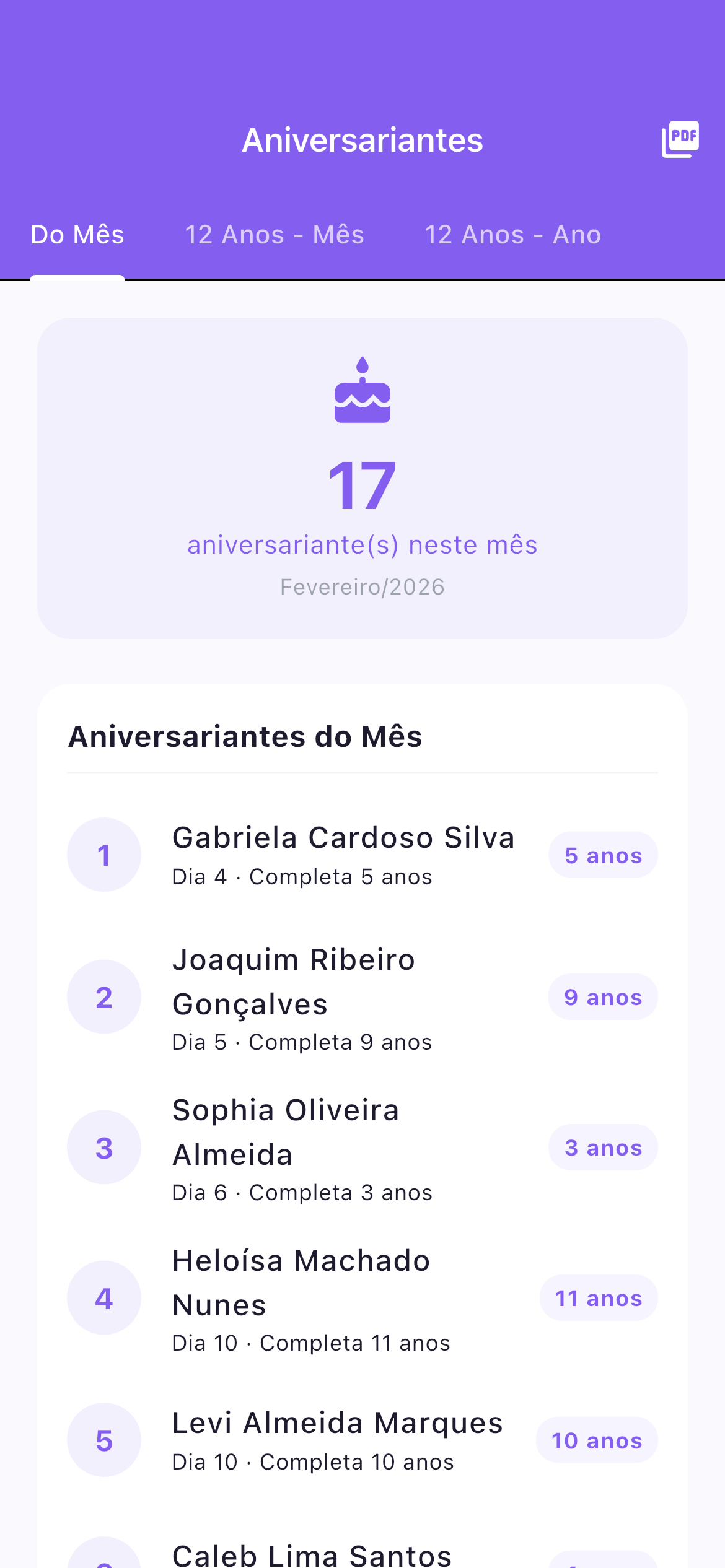Tap the aniversariante(s) neste mês text

(x=362, y=544)
